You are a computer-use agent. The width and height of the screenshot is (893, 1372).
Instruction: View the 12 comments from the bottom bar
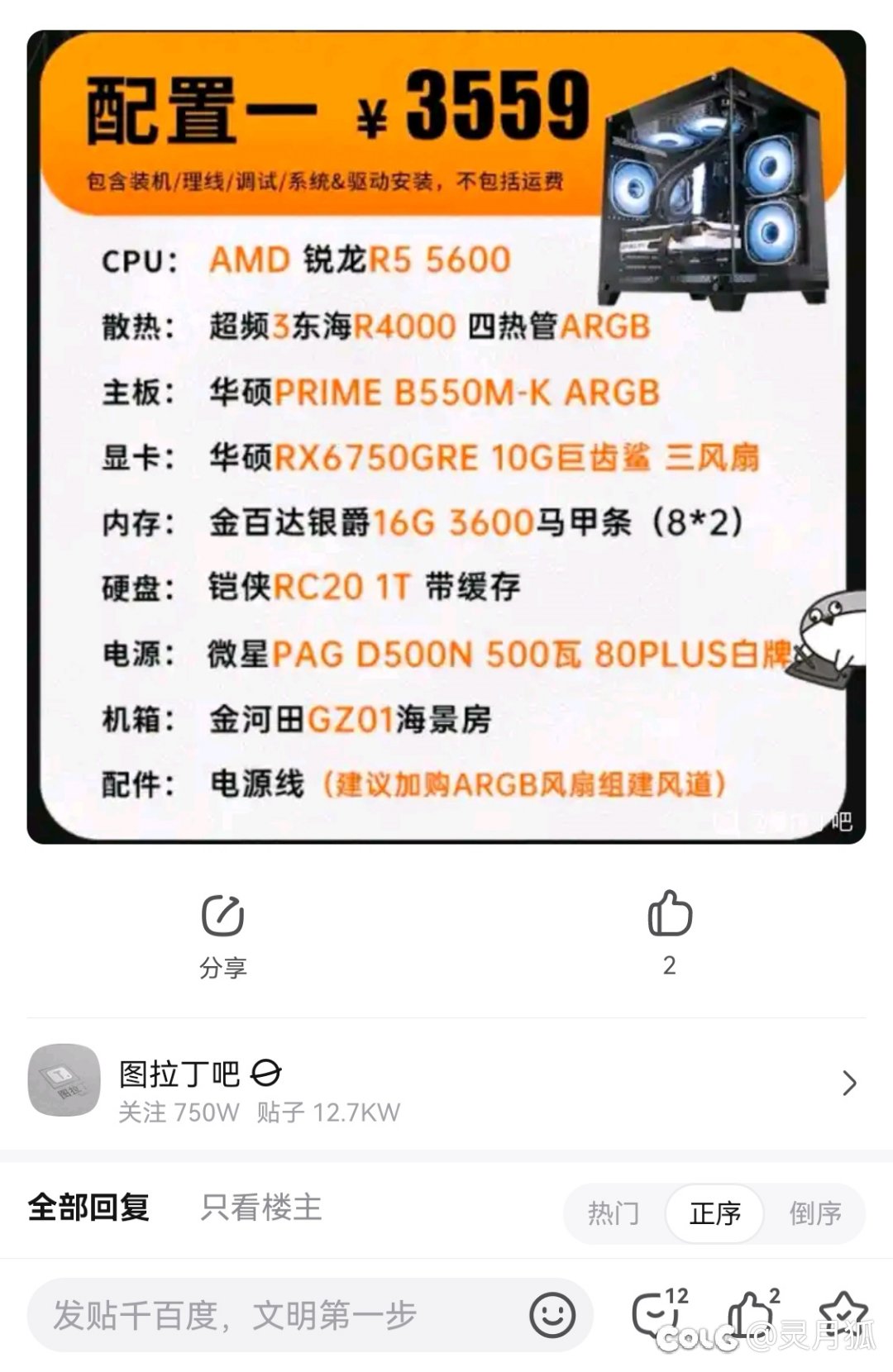(657, 1312)
